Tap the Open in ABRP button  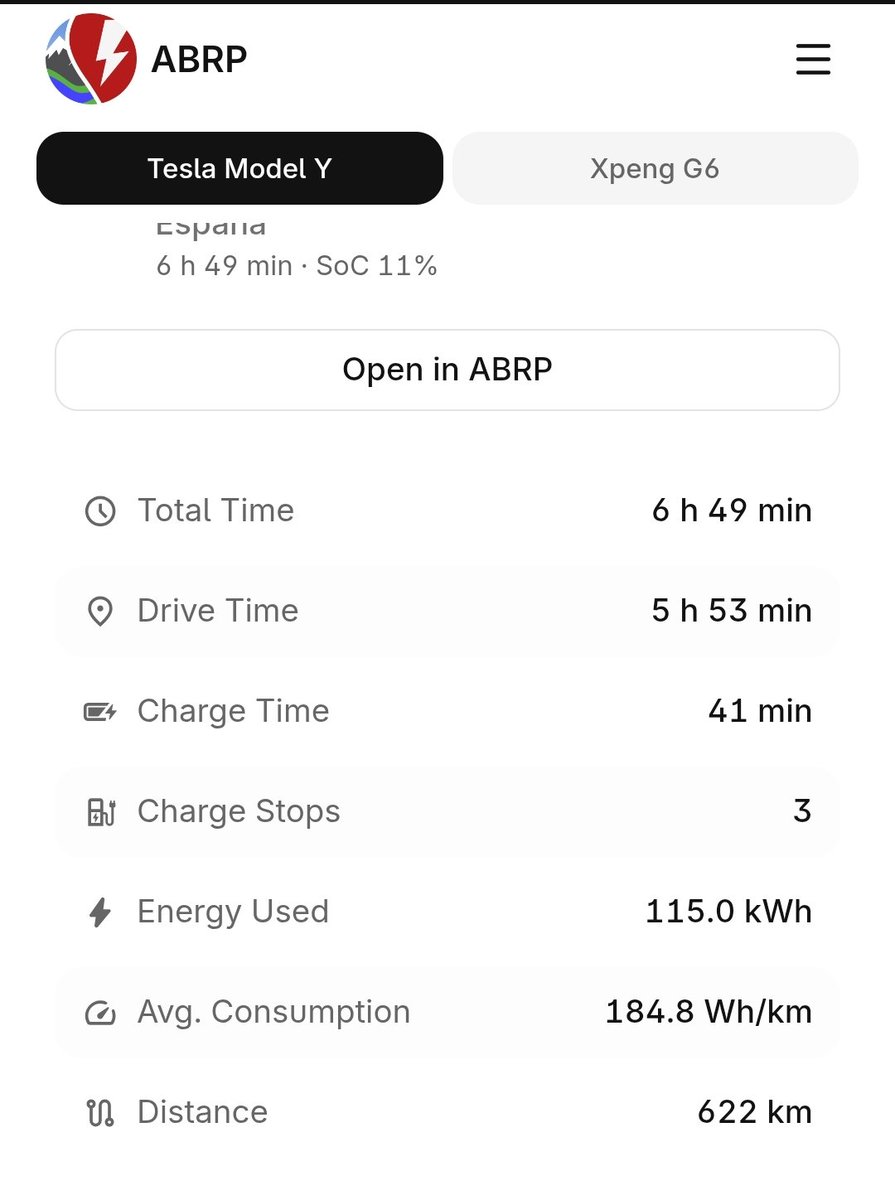click(x=447, y=370)
